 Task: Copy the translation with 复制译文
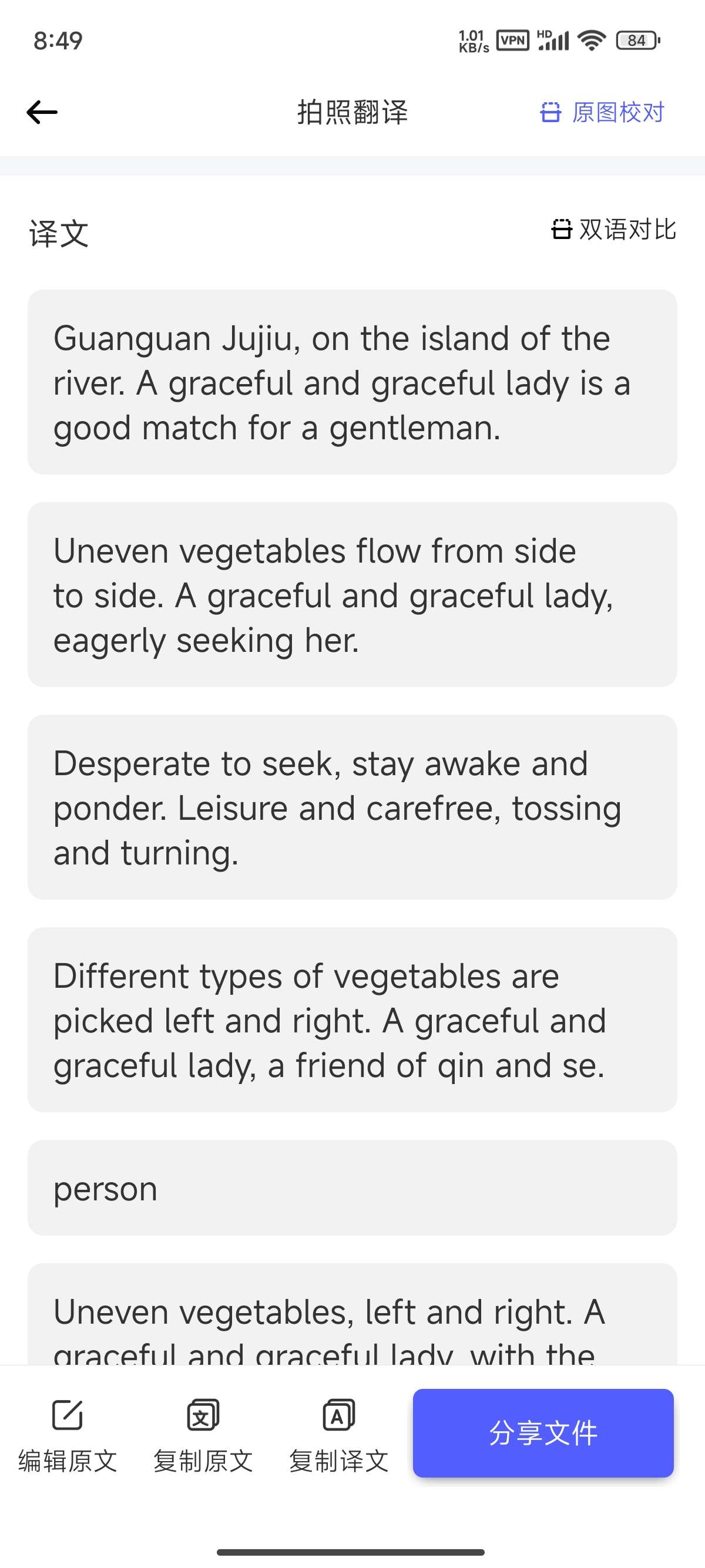pos(338,1435)
